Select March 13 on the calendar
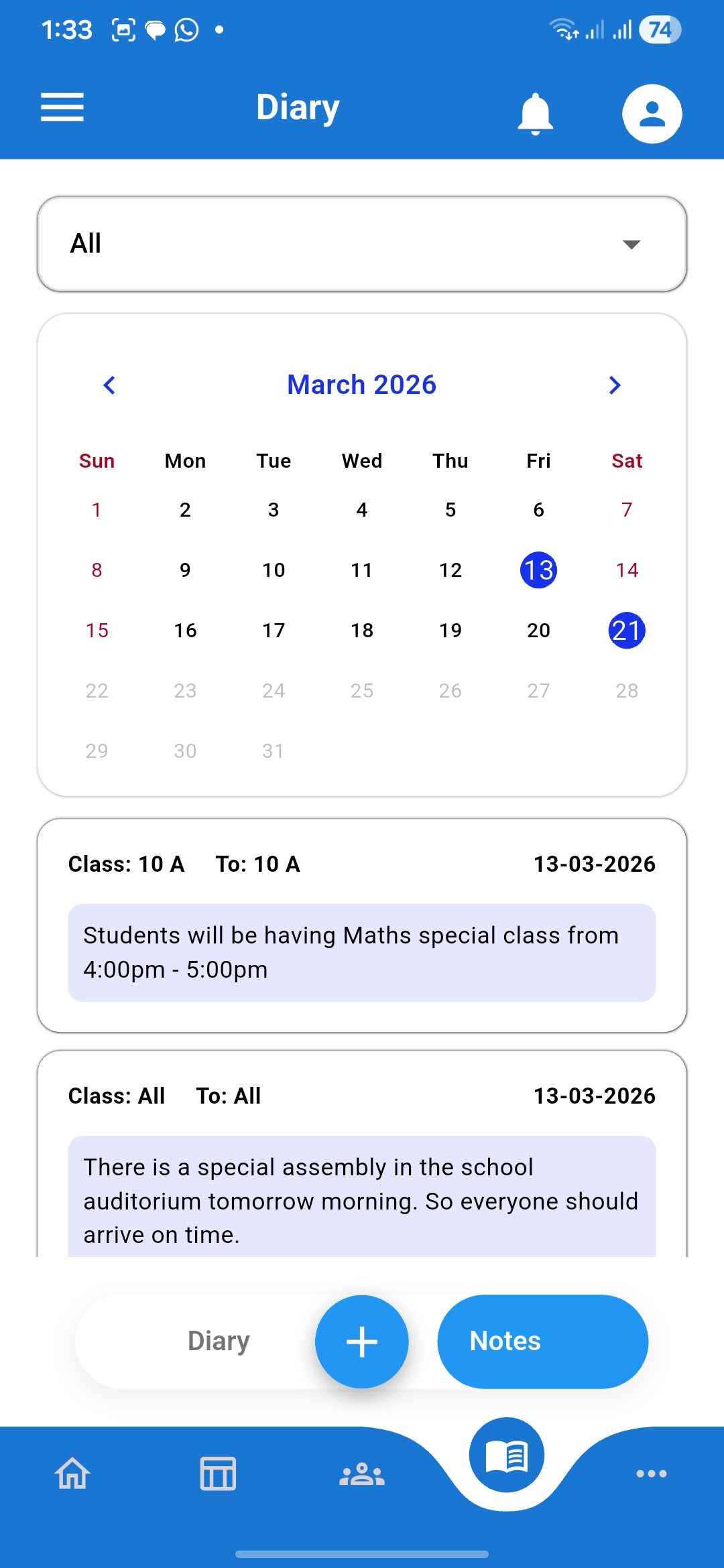The width and height of the screenshot is (724, 1568). pos(538,570)
